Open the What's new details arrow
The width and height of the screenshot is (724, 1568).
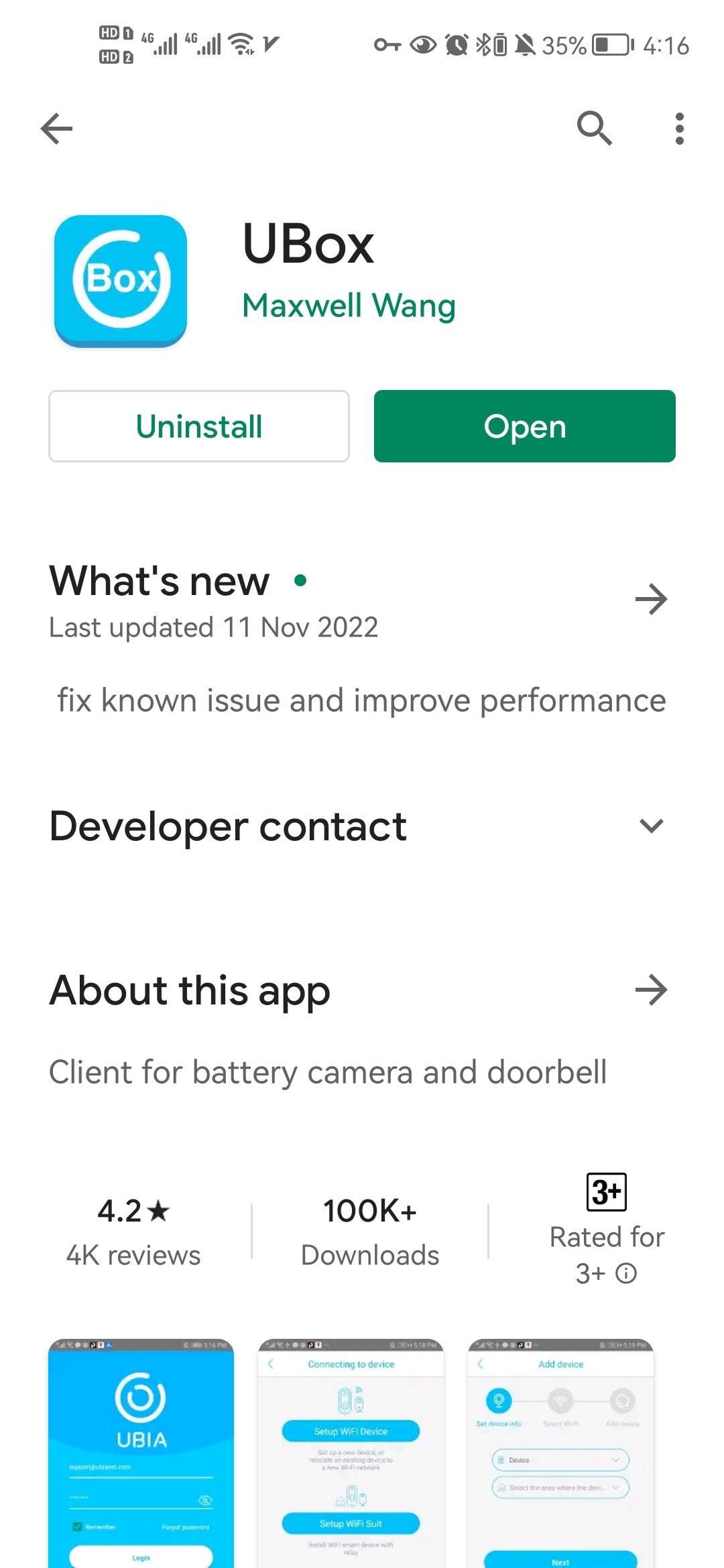pos(651,599)
